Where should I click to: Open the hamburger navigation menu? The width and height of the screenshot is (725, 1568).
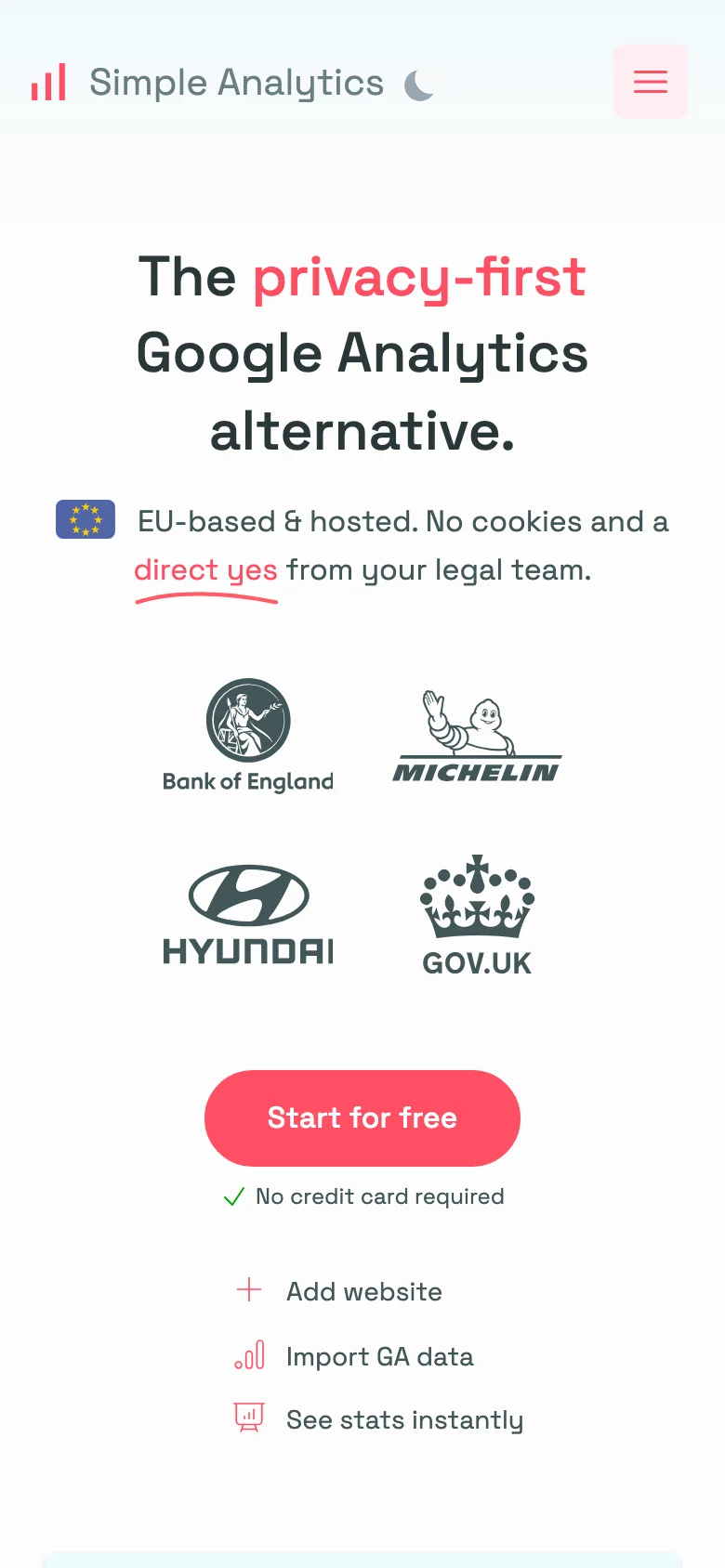click(650, 82)
